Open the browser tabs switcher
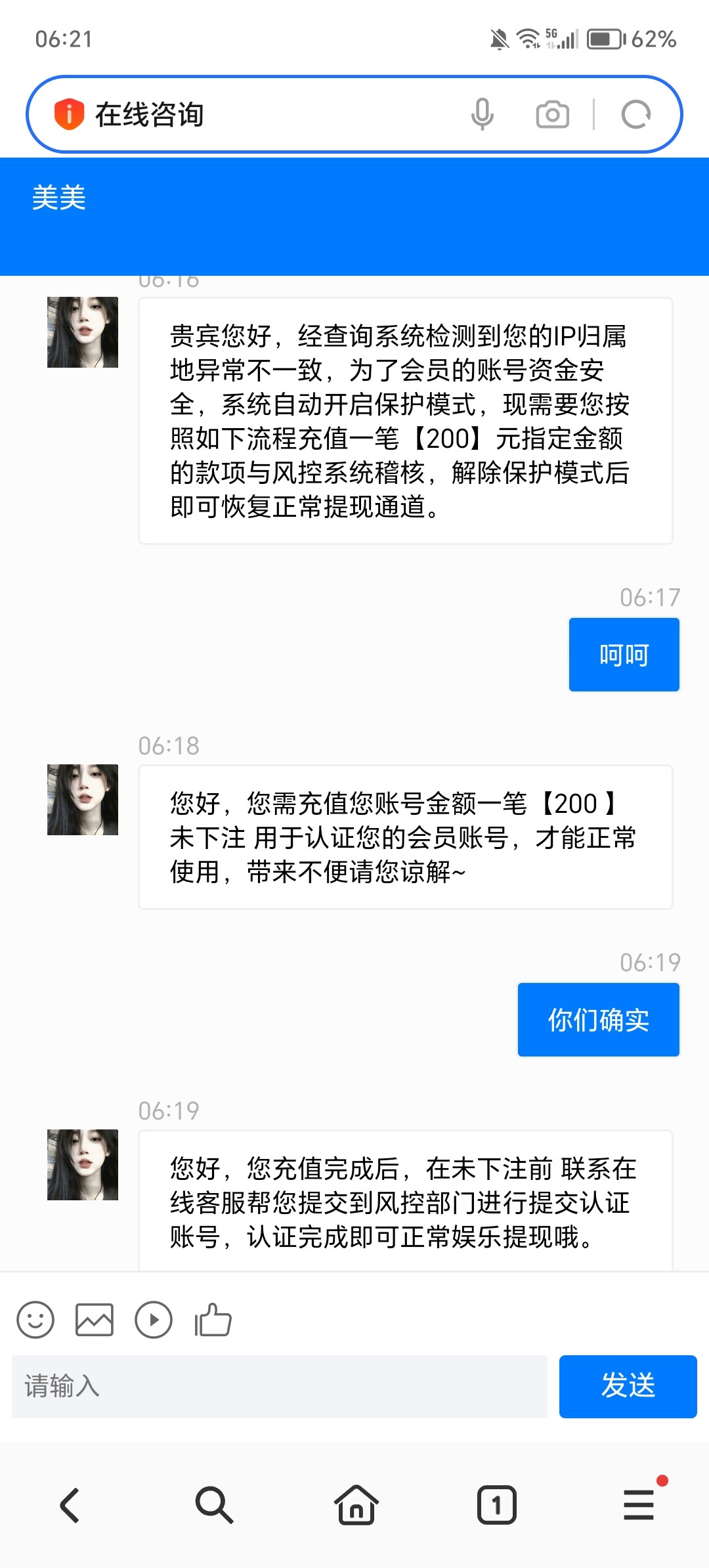709x1568 pixels. (497, 1505)
